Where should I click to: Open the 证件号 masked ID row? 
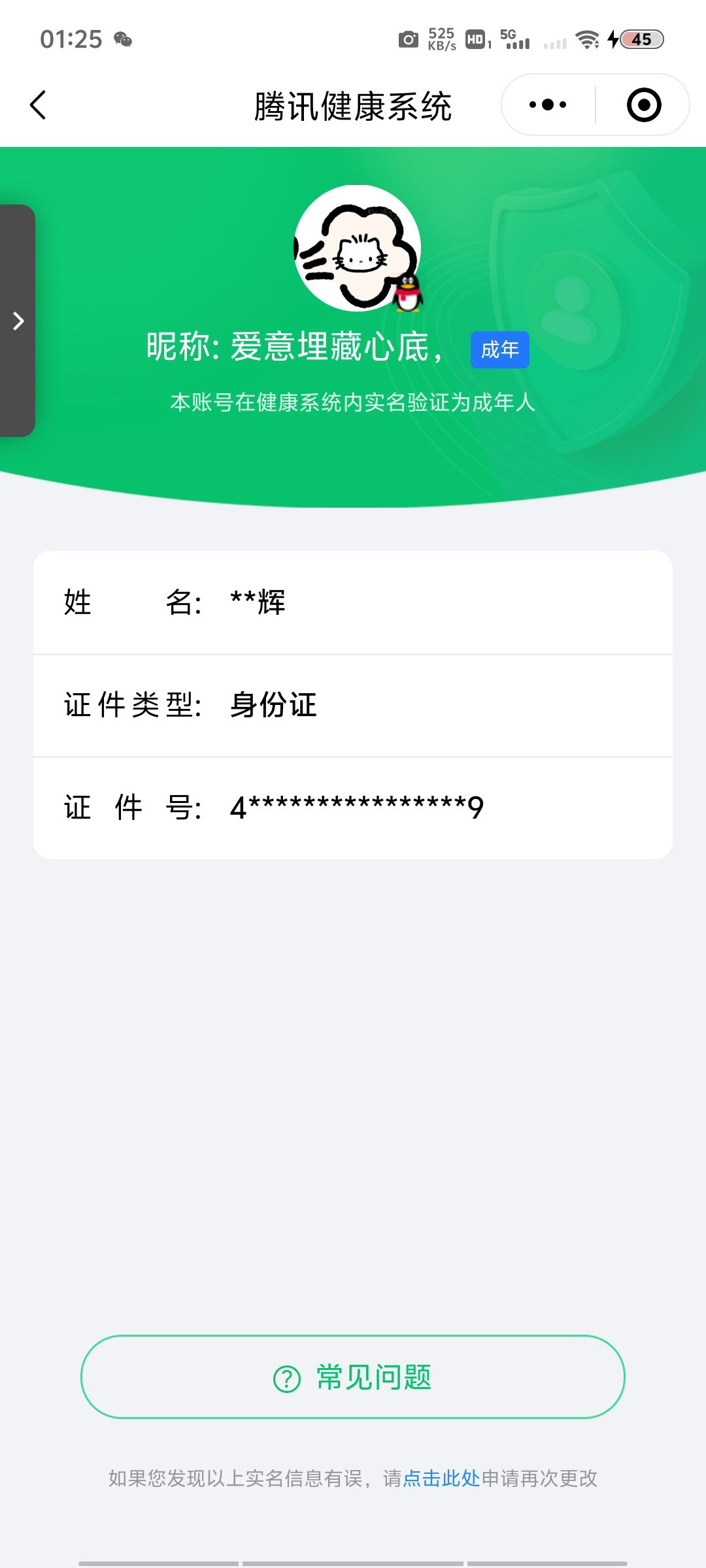click(x=353, y=808)
